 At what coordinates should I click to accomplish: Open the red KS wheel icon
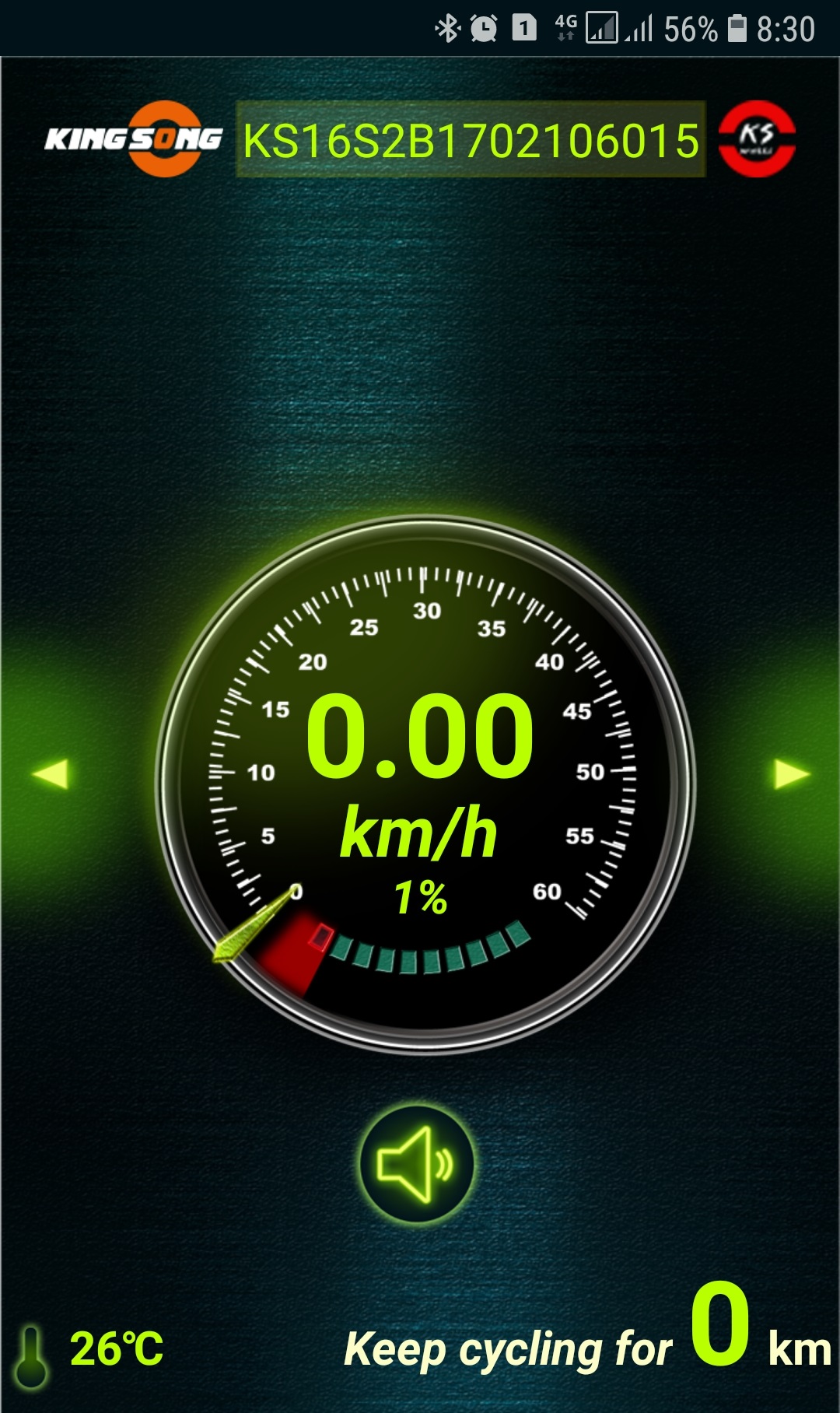[x=757, y=138]
